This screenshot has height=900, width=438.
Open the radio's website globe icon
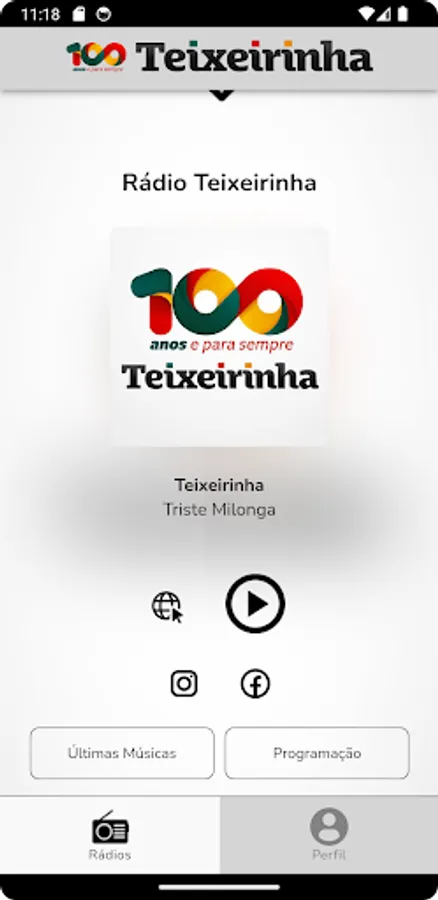pos(167,607)
